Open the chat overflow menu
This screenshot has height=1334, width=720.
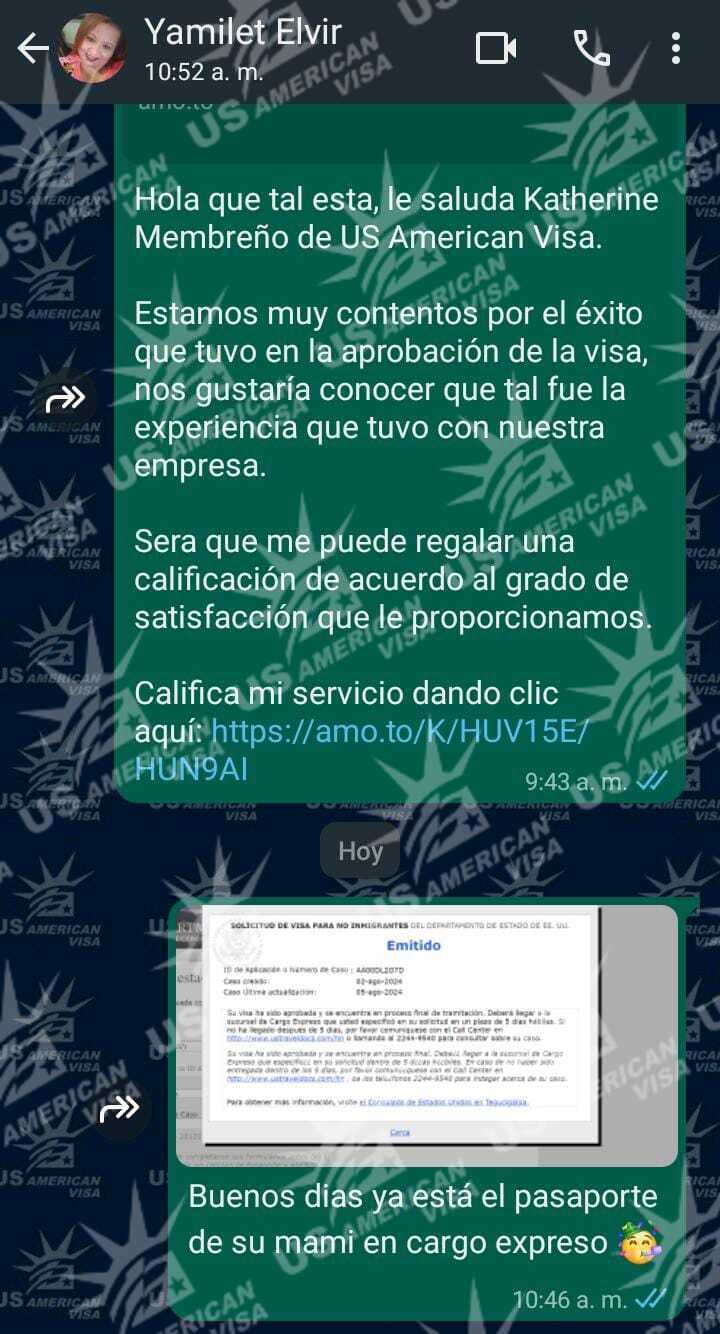coord(676,48)
